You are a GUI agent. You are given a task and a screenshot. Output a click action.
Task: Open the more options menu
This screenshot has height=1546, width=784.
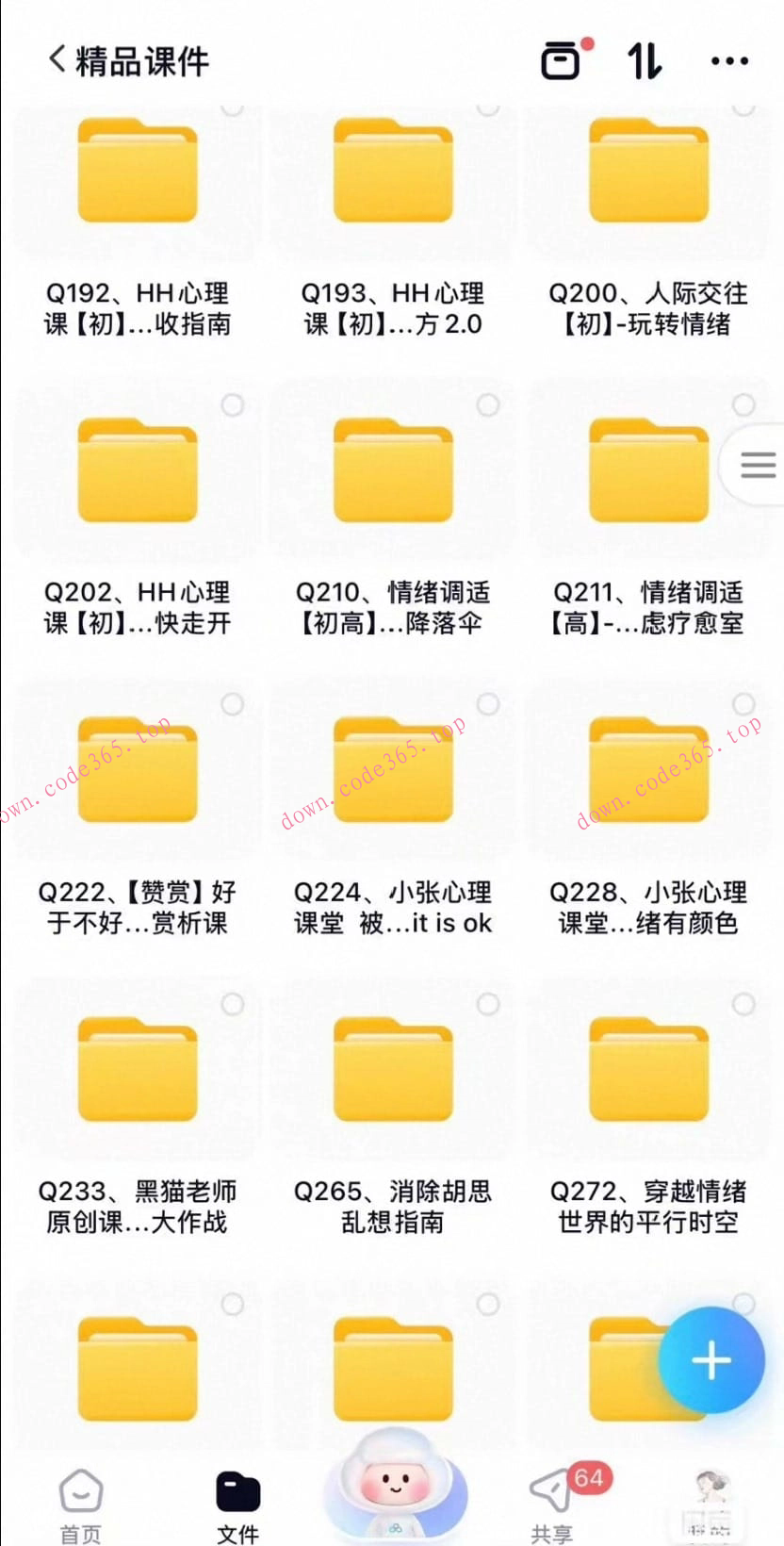coord(729,59)
